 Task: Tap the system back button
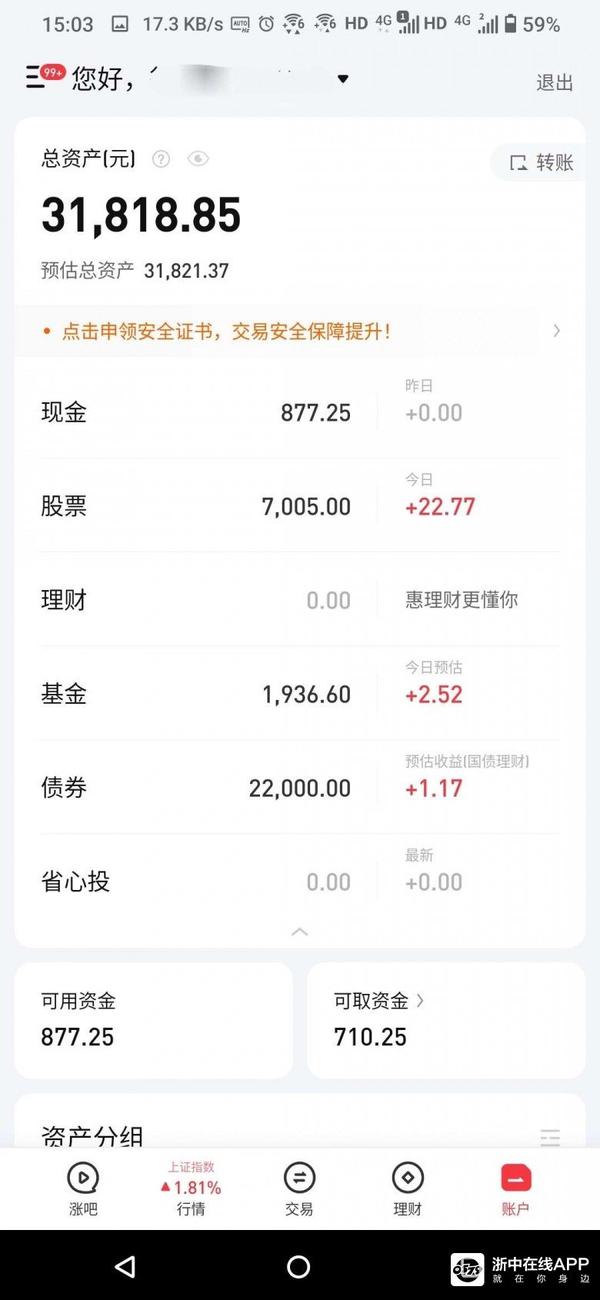(125, 1267)
